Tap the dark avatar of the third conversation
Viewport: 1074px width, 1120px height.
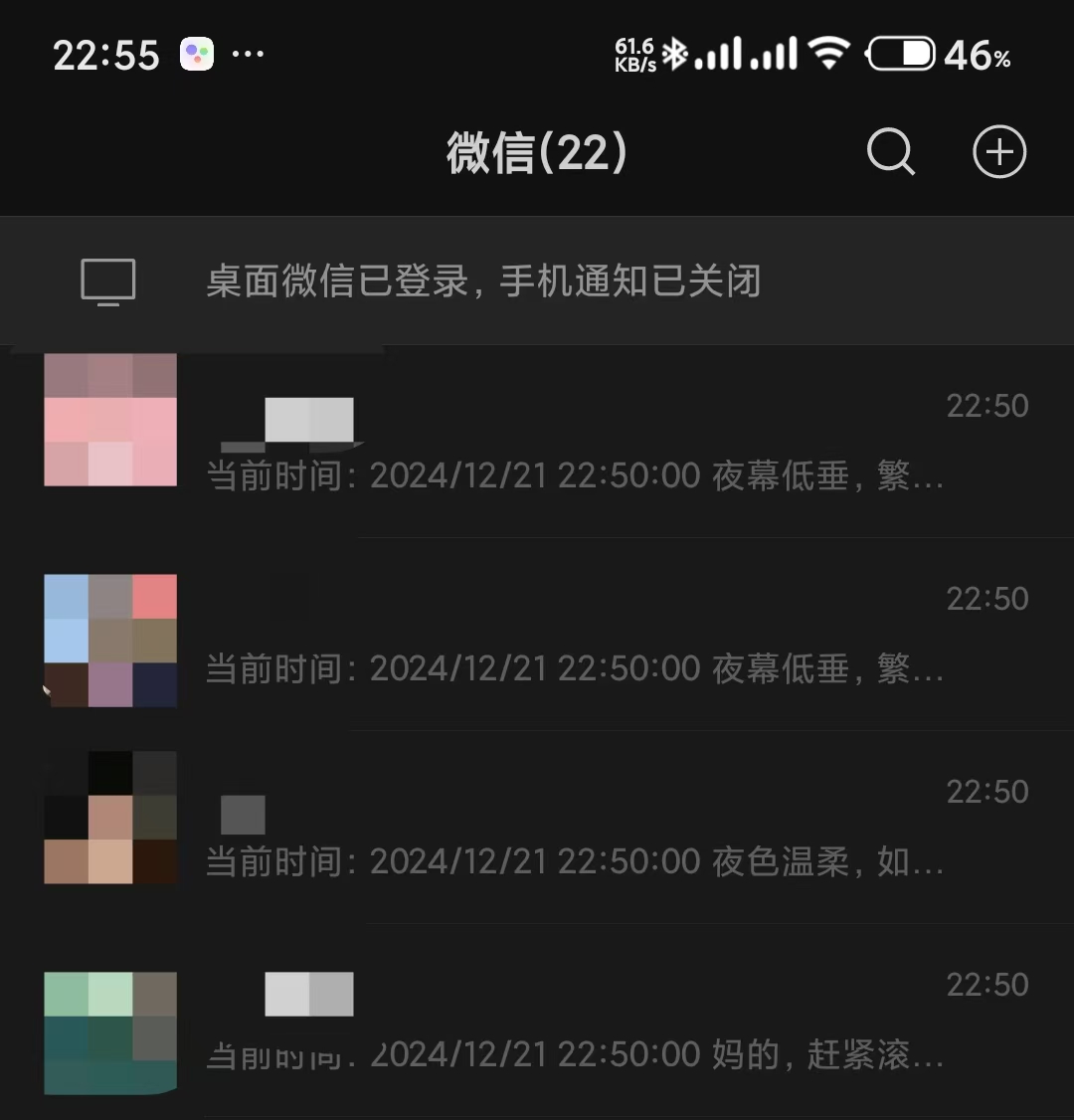109,816
